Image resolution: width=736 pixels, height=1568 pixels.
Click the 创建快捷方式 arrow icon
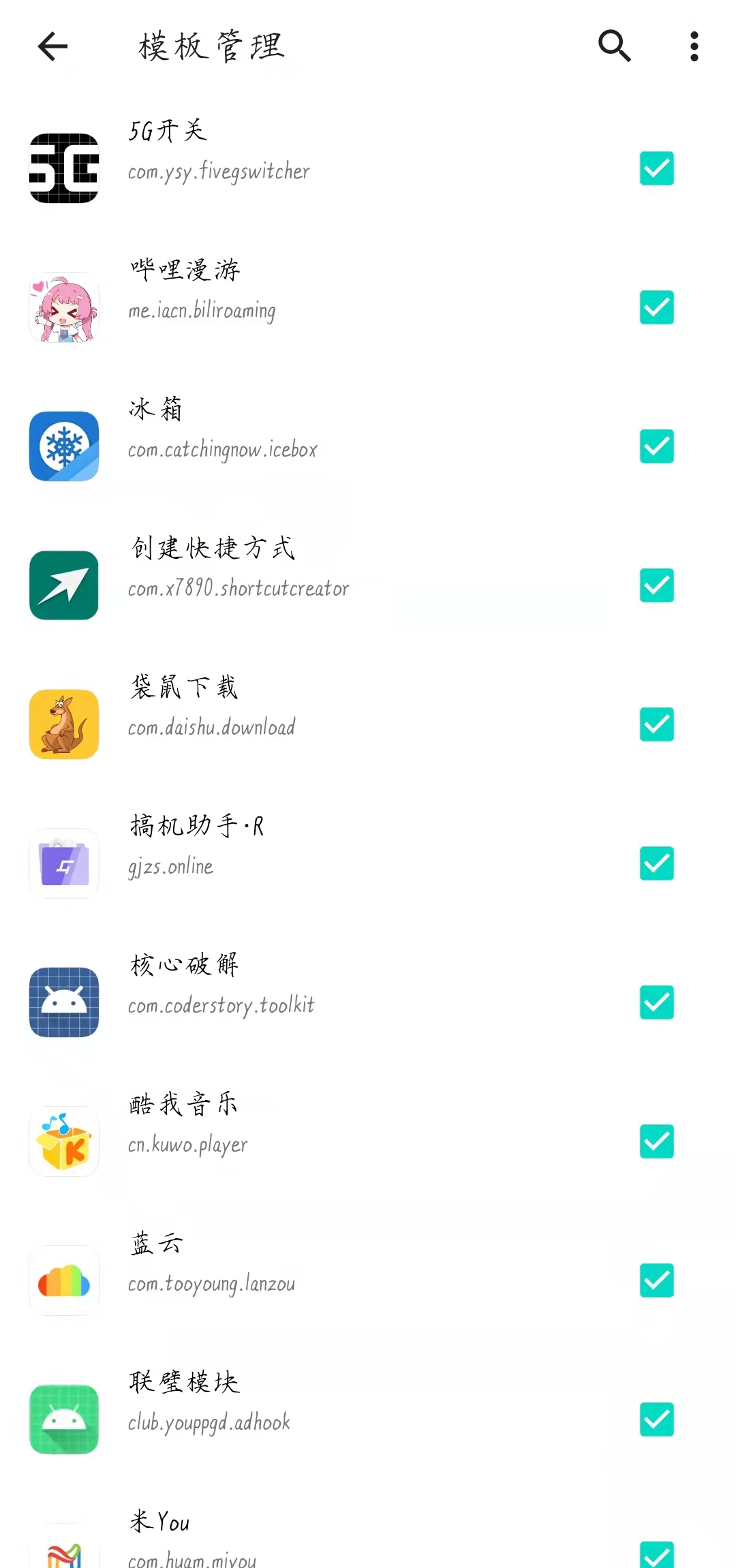pyautogui.click(x=63, y=585)
